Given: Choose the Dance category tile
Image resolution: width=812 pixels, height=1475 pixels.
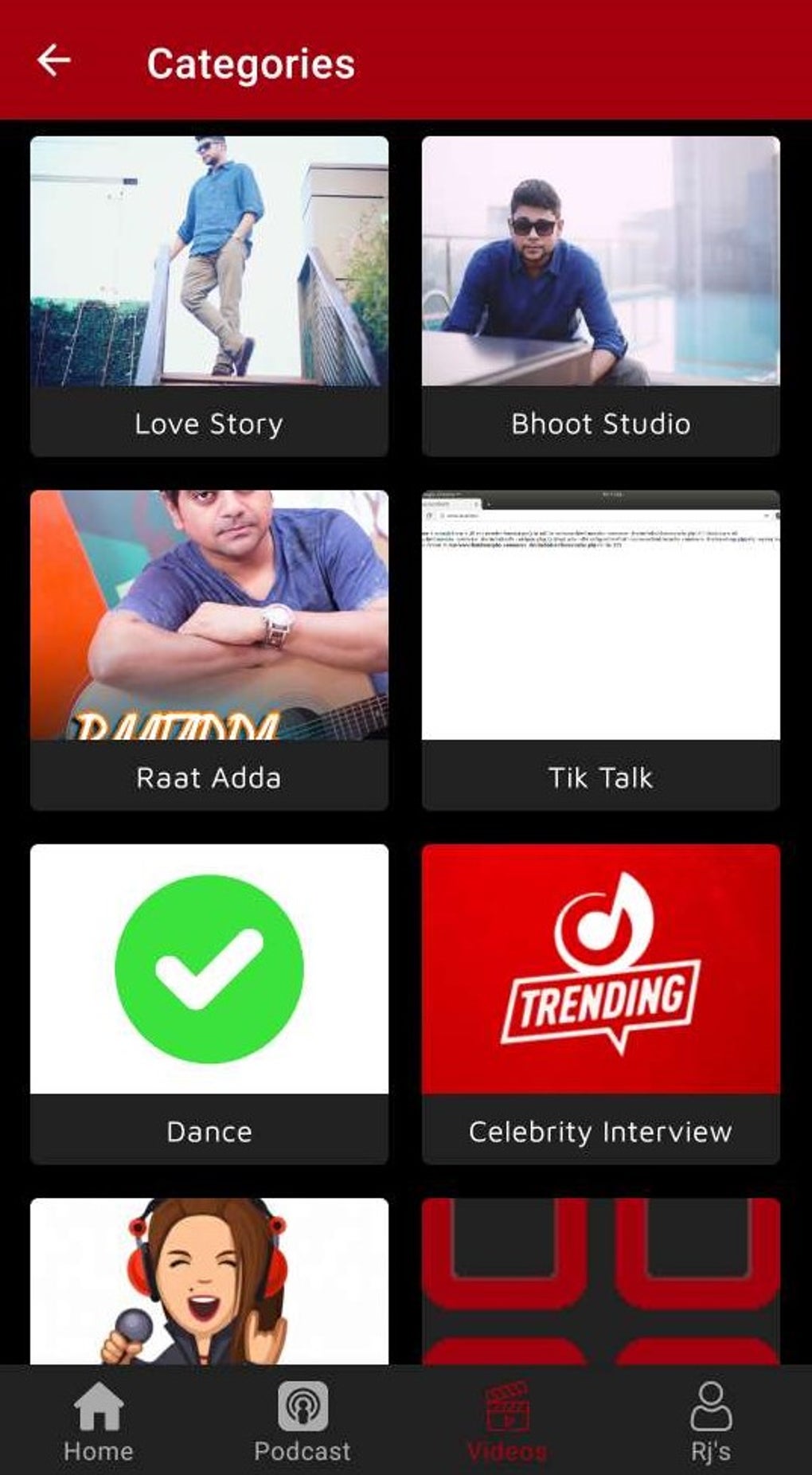Looking at the screenshot, I should pos(209,1004).
